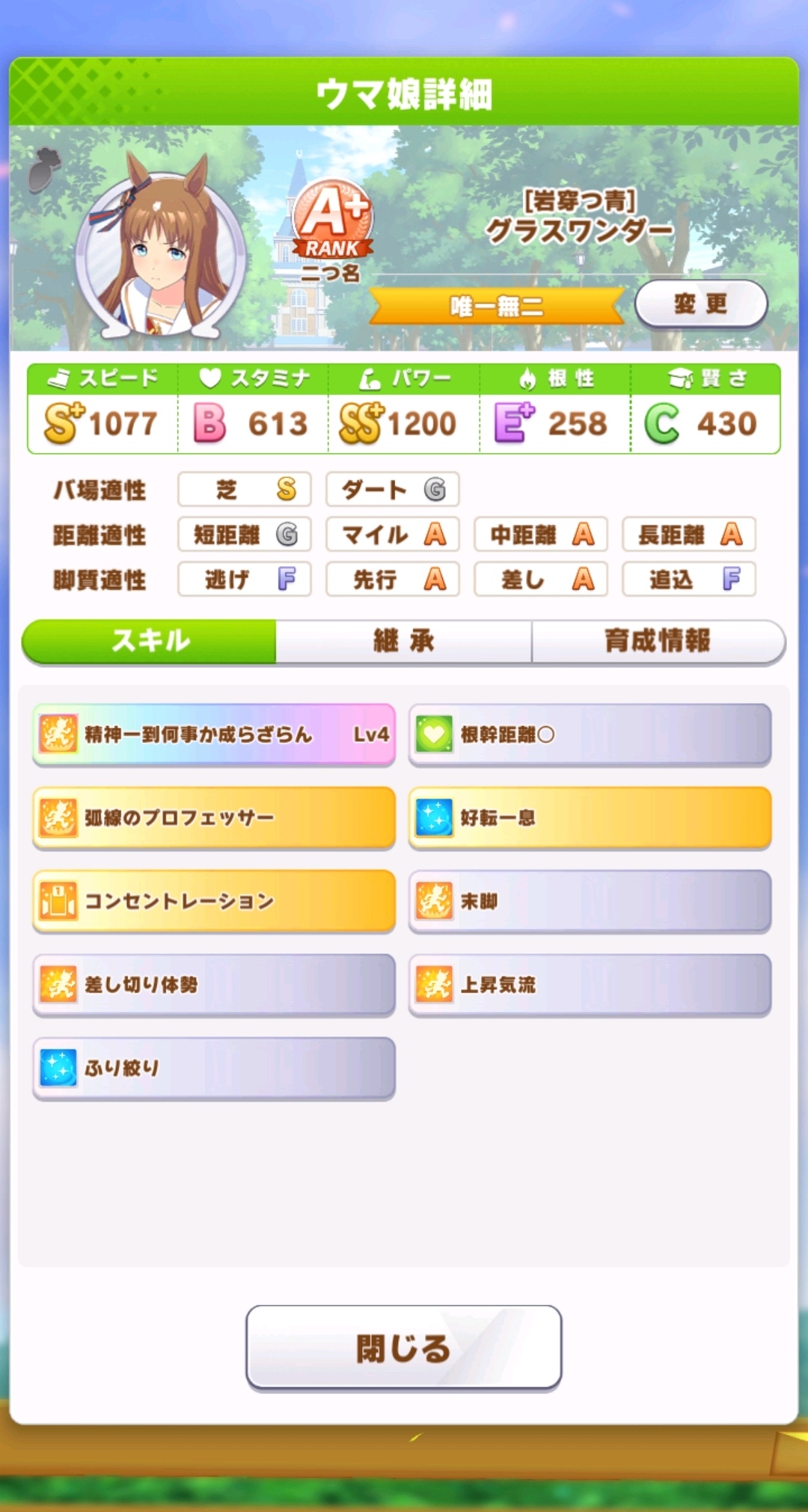
Task: View the 末脚 skill description
Action: [590, 901]
